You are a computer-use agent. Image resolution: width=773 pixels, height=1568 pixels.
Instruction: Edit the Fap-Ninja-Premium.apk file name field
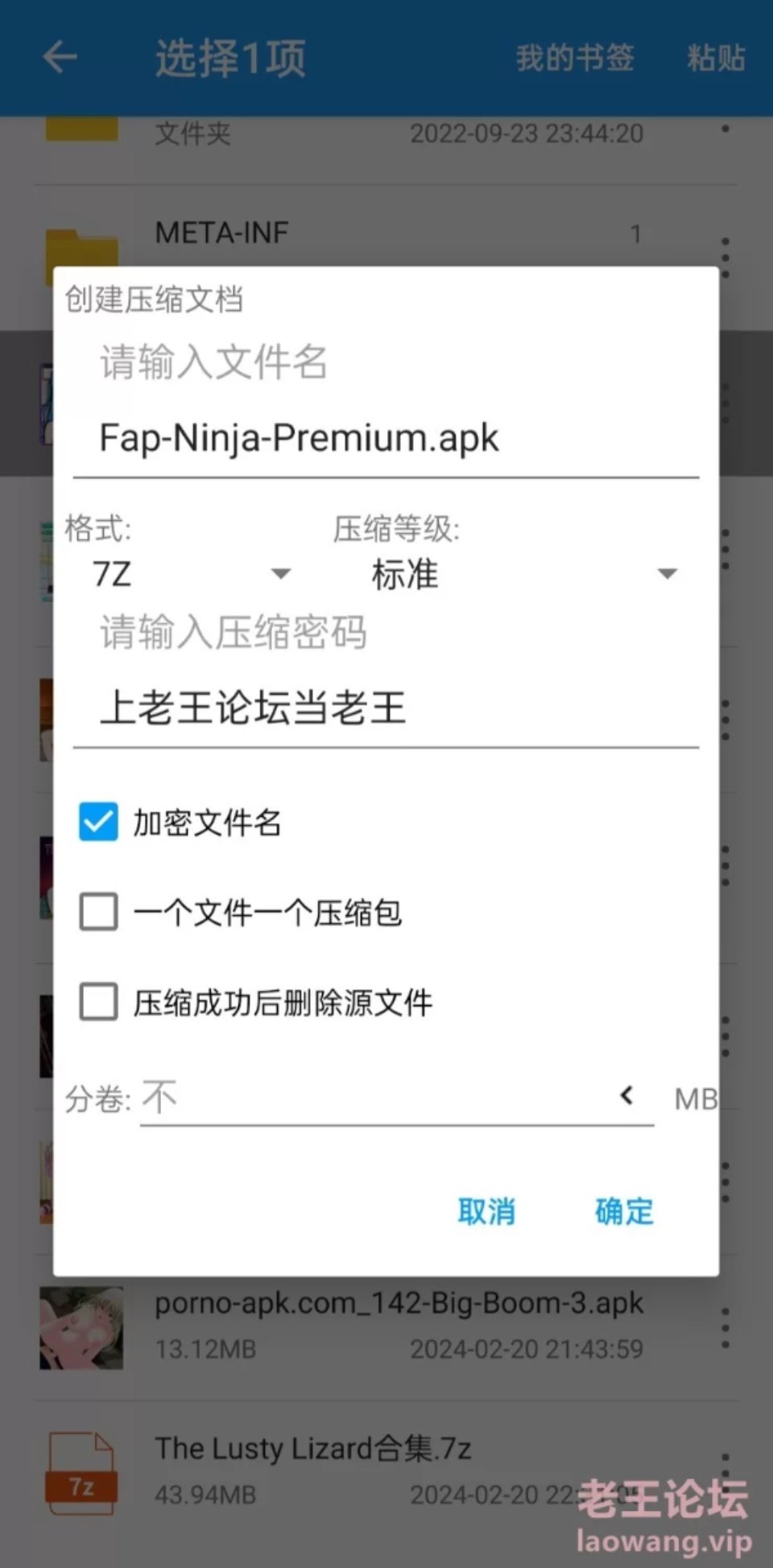385,439
